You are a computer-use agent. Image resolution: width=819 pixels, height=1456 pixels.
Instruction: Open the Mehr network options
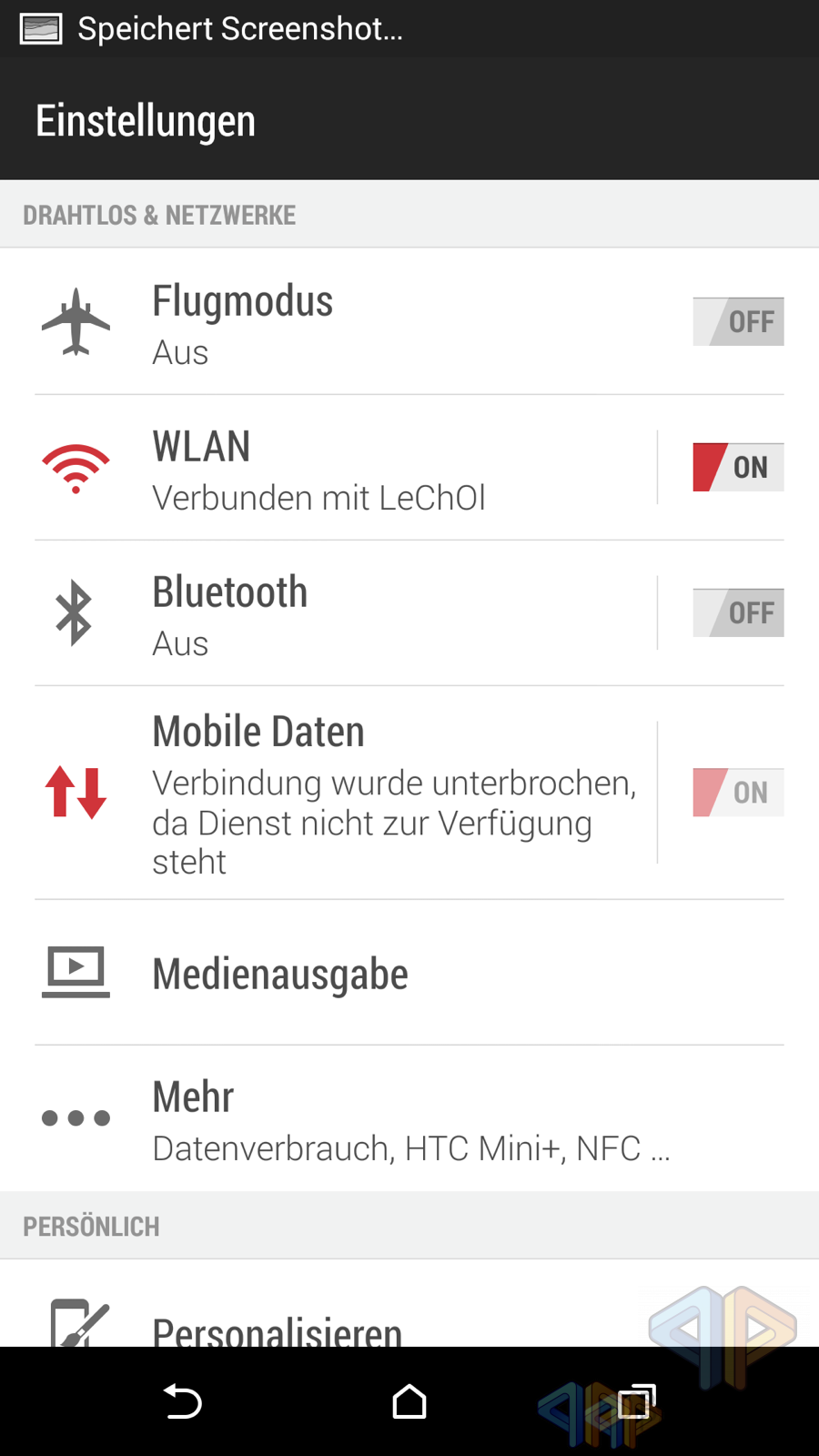[409, 1118]
